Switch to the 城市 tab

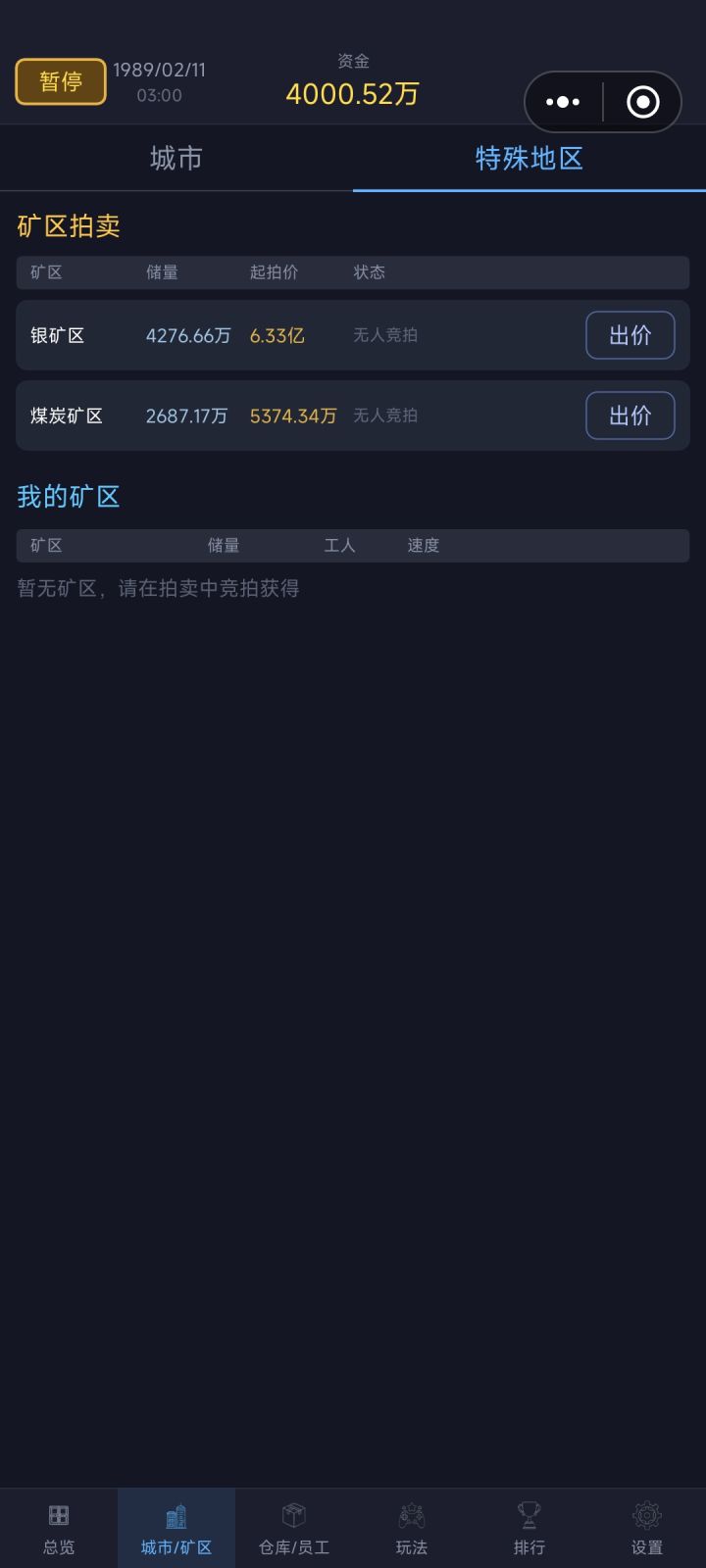click(176, 158)
